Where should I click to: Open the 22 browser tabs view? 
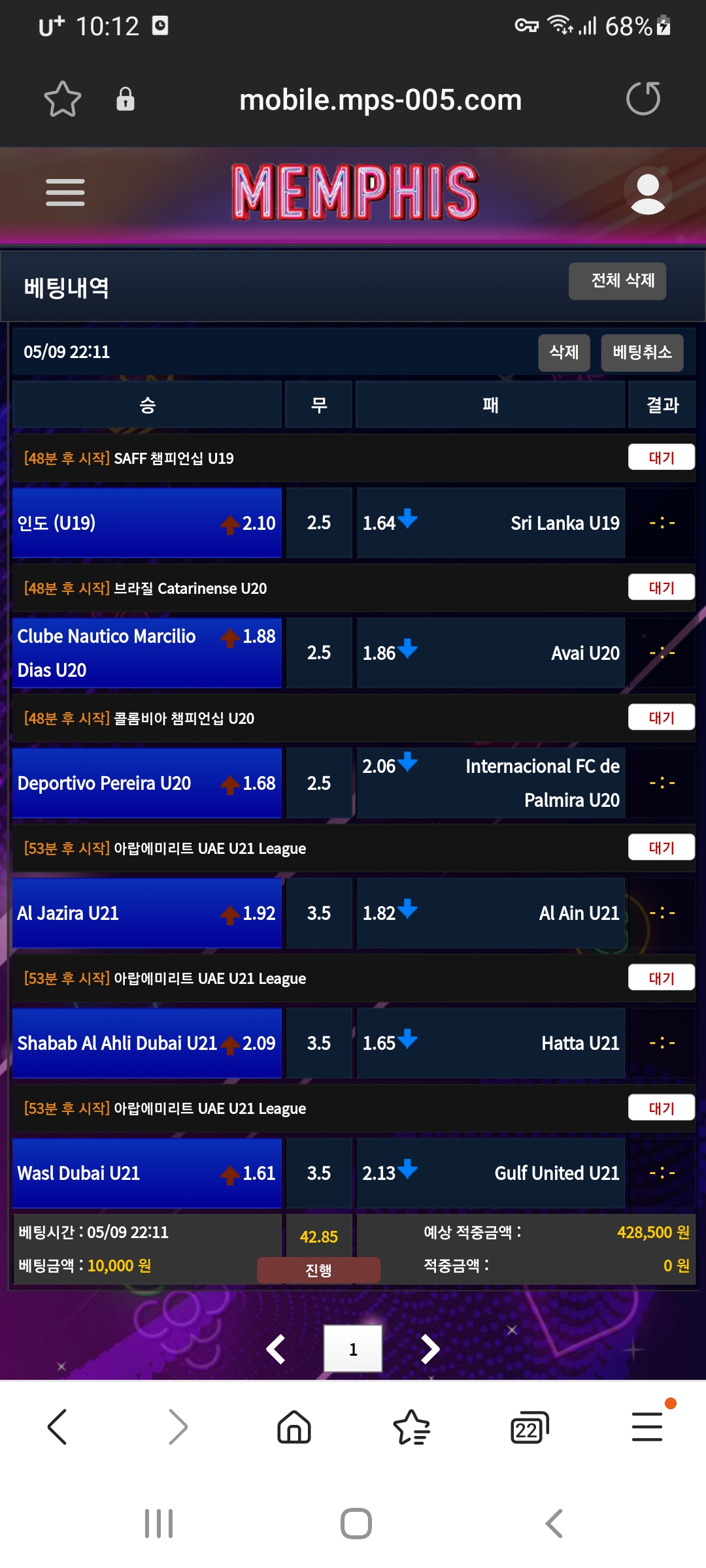pos(528,1428)
